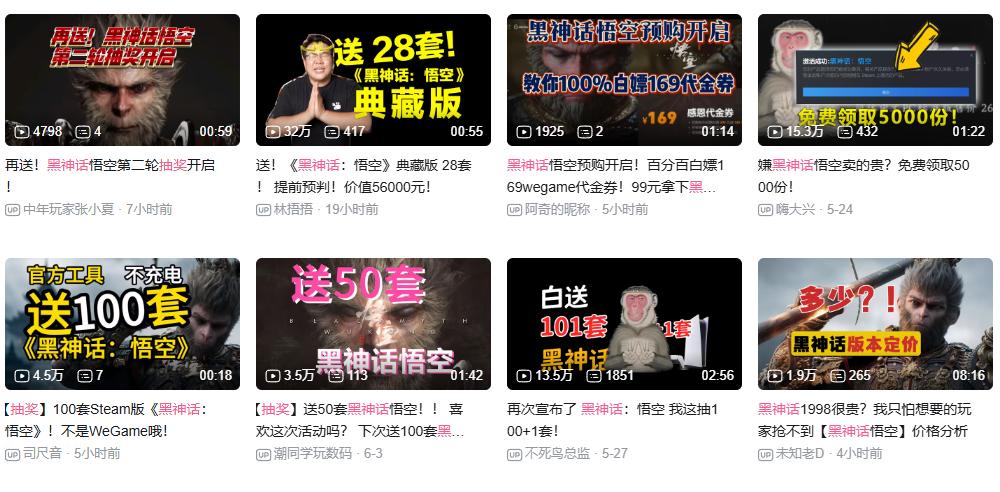
Task: Open uploader 司尺音's channel
Action: click(x=46, y=453)
